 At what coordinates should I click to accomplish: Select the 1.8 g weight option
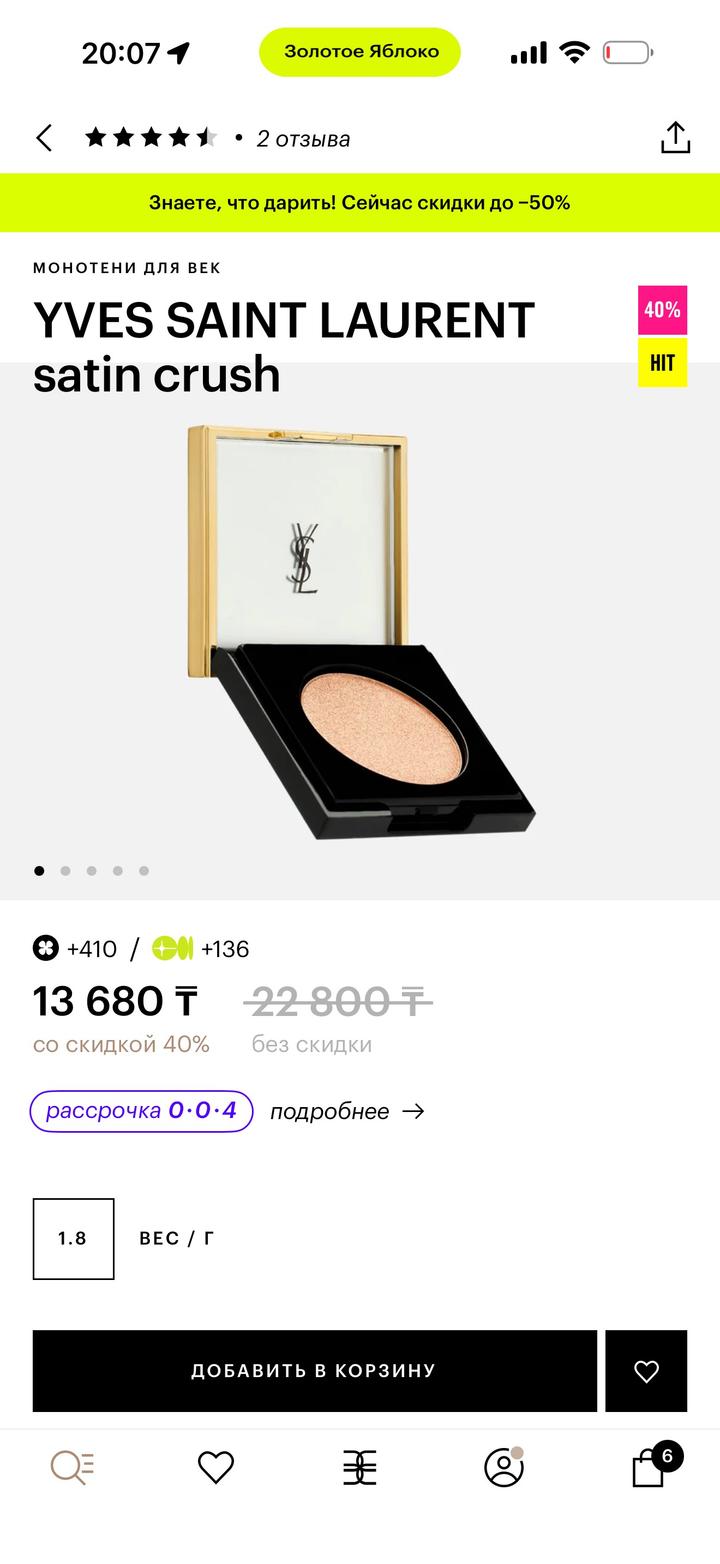[x=73, y=1239]
